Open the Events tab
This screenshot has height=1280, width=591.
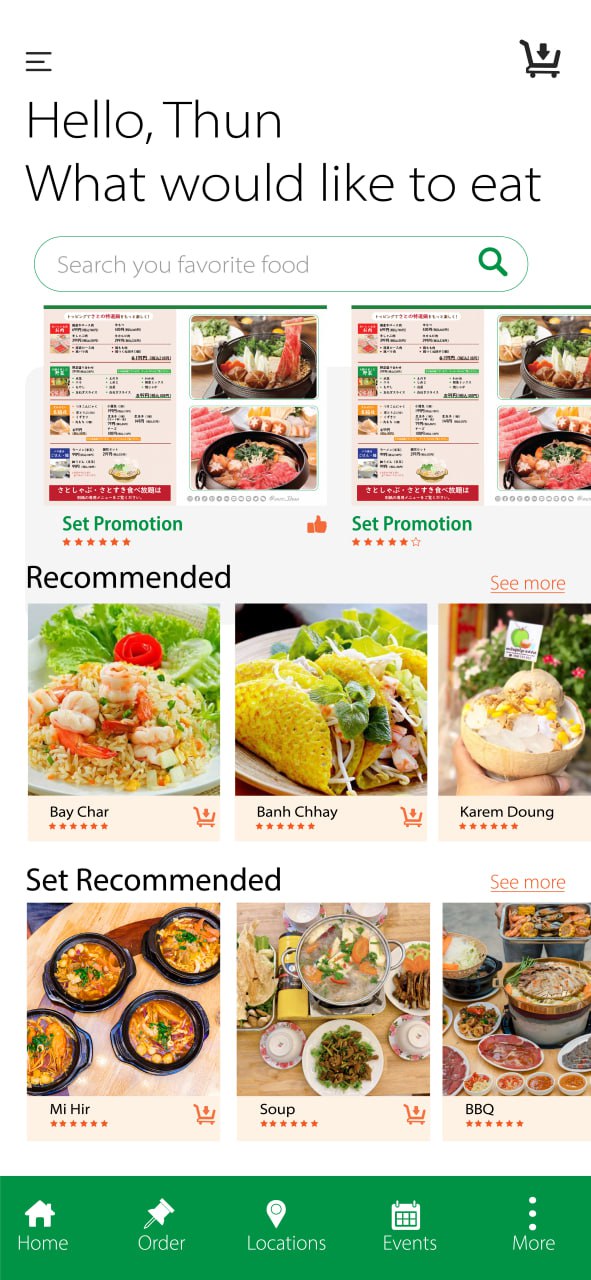pos(409,1226)
